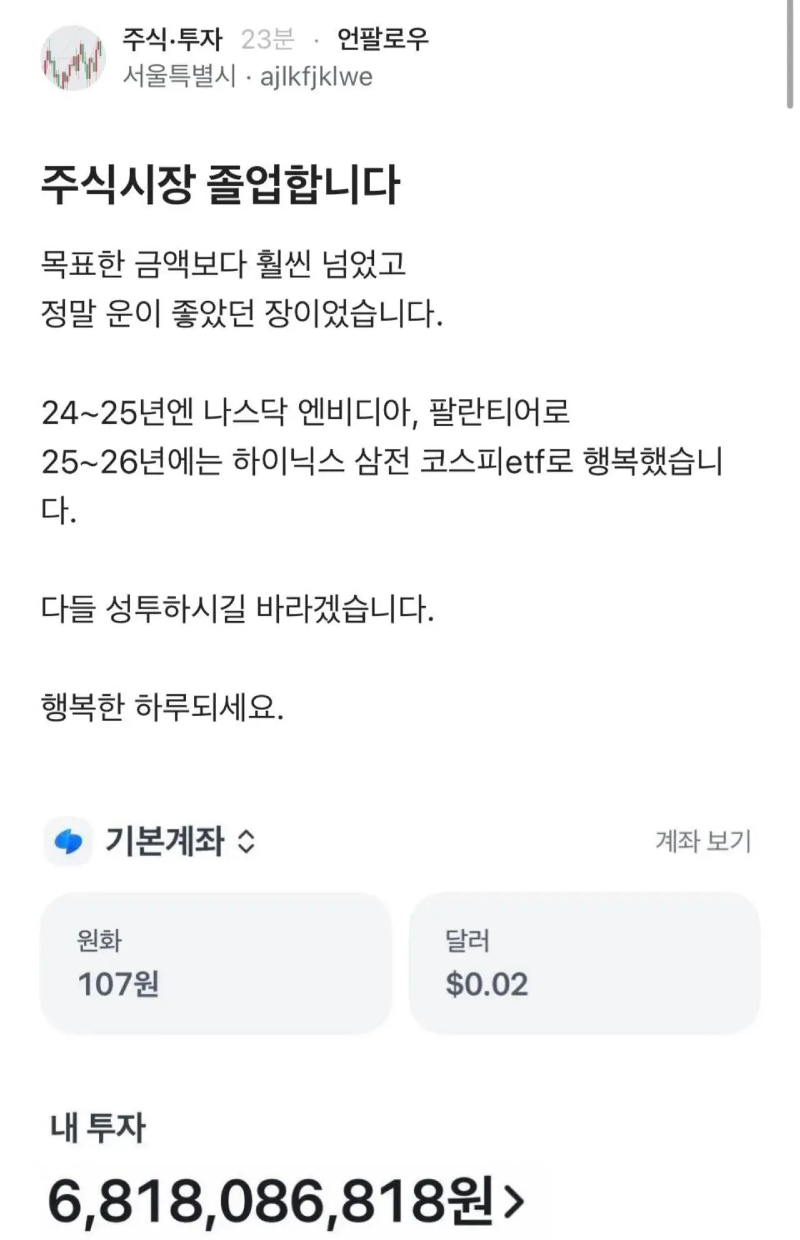Open the 주식·투자 channel page
This screenshot has height=1240, width=800.
[x=171, y=40]
